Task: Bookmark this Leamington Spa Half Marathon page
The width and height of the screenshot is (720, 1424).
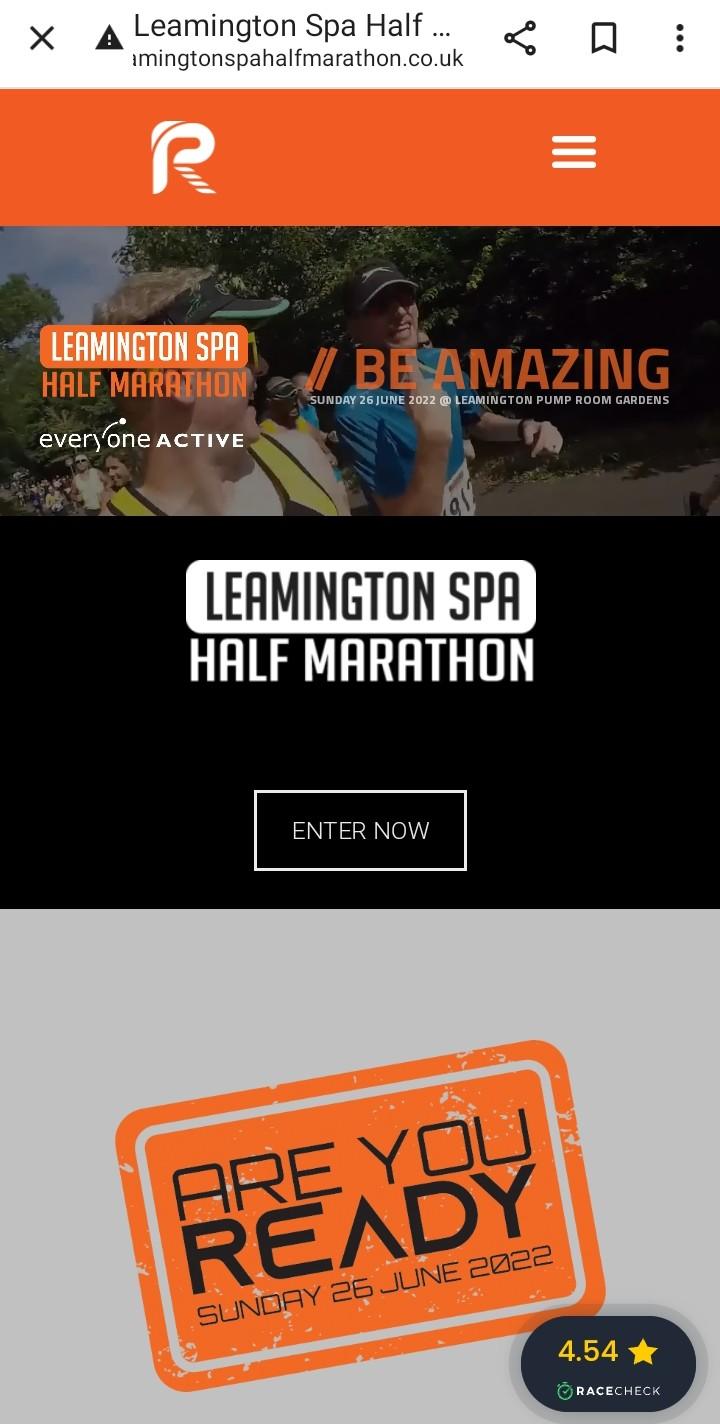Action: pos(603,39)
